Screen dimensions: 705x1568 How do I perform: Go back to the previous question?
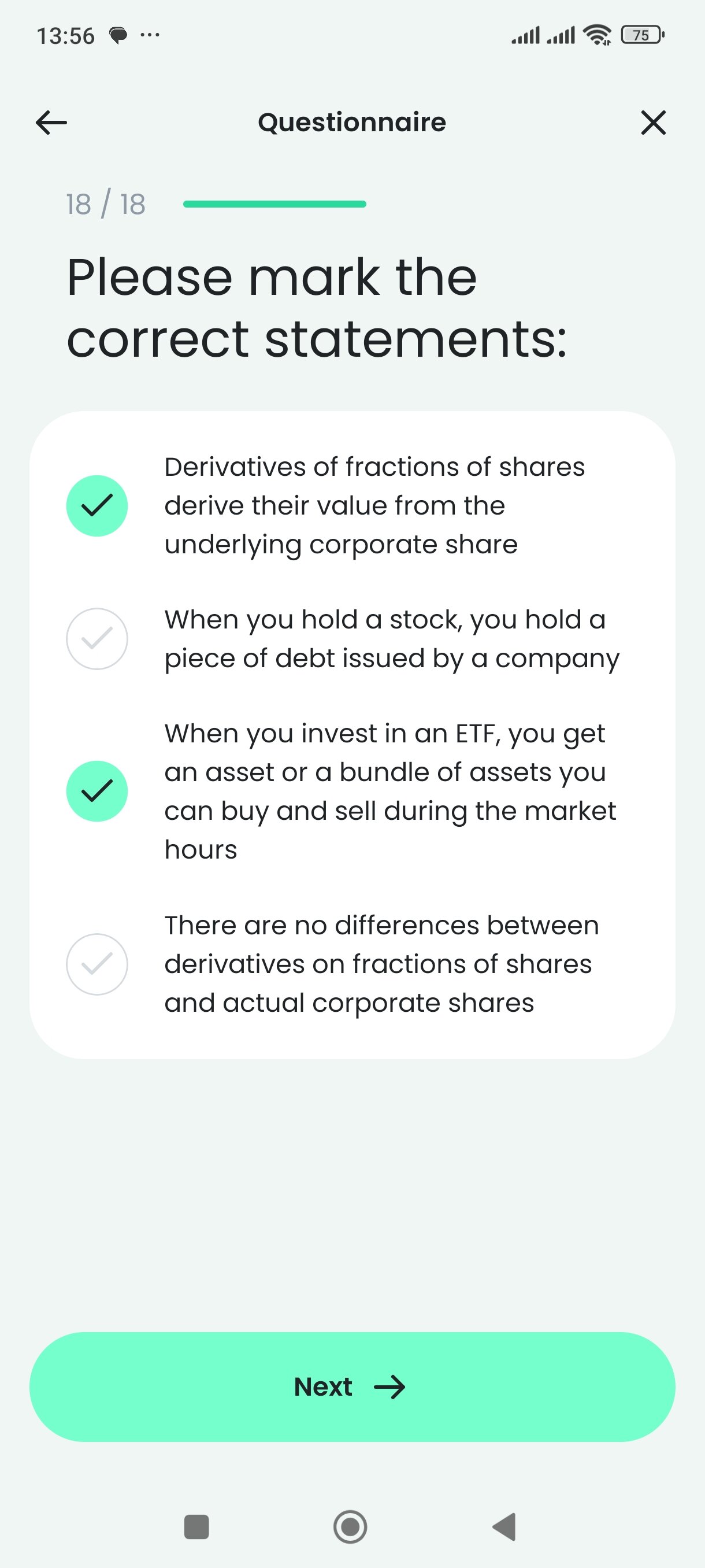[x=51, y=123]
